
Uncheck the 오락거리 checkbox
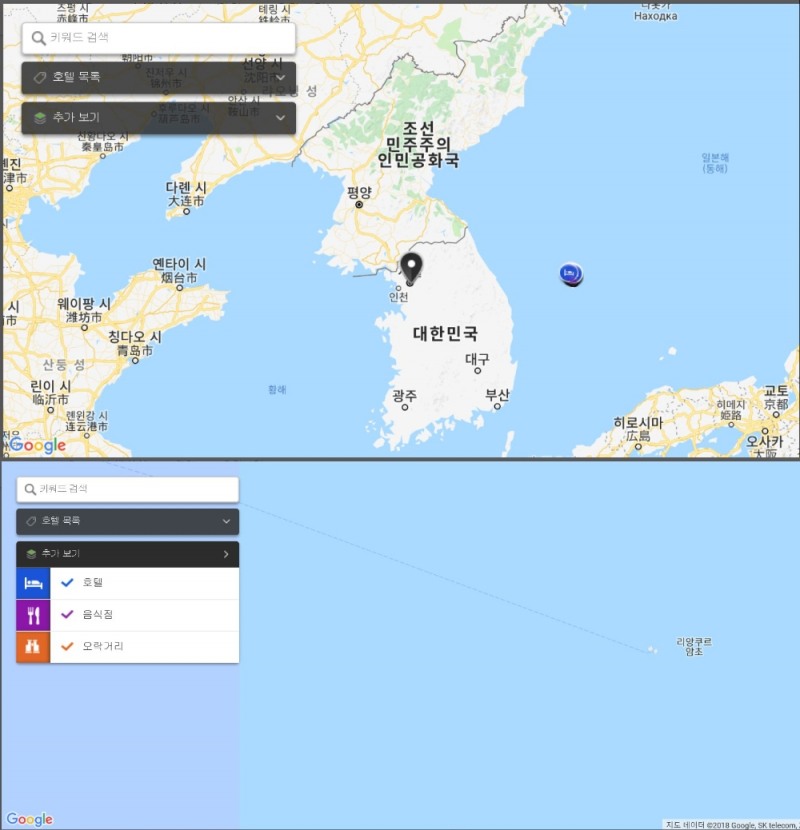click(68, 646)
